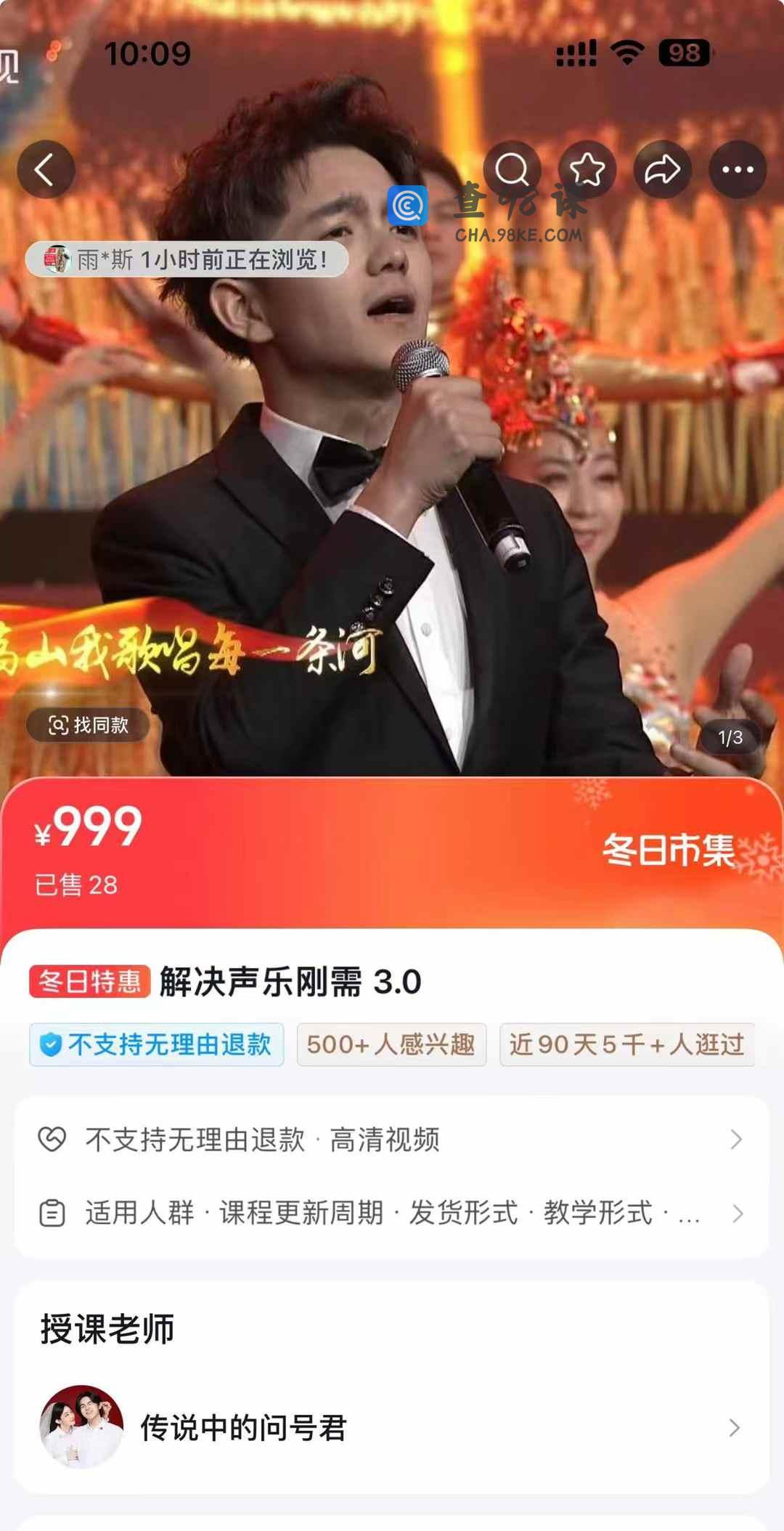Expand the 适用人群 course details row

392,1213
